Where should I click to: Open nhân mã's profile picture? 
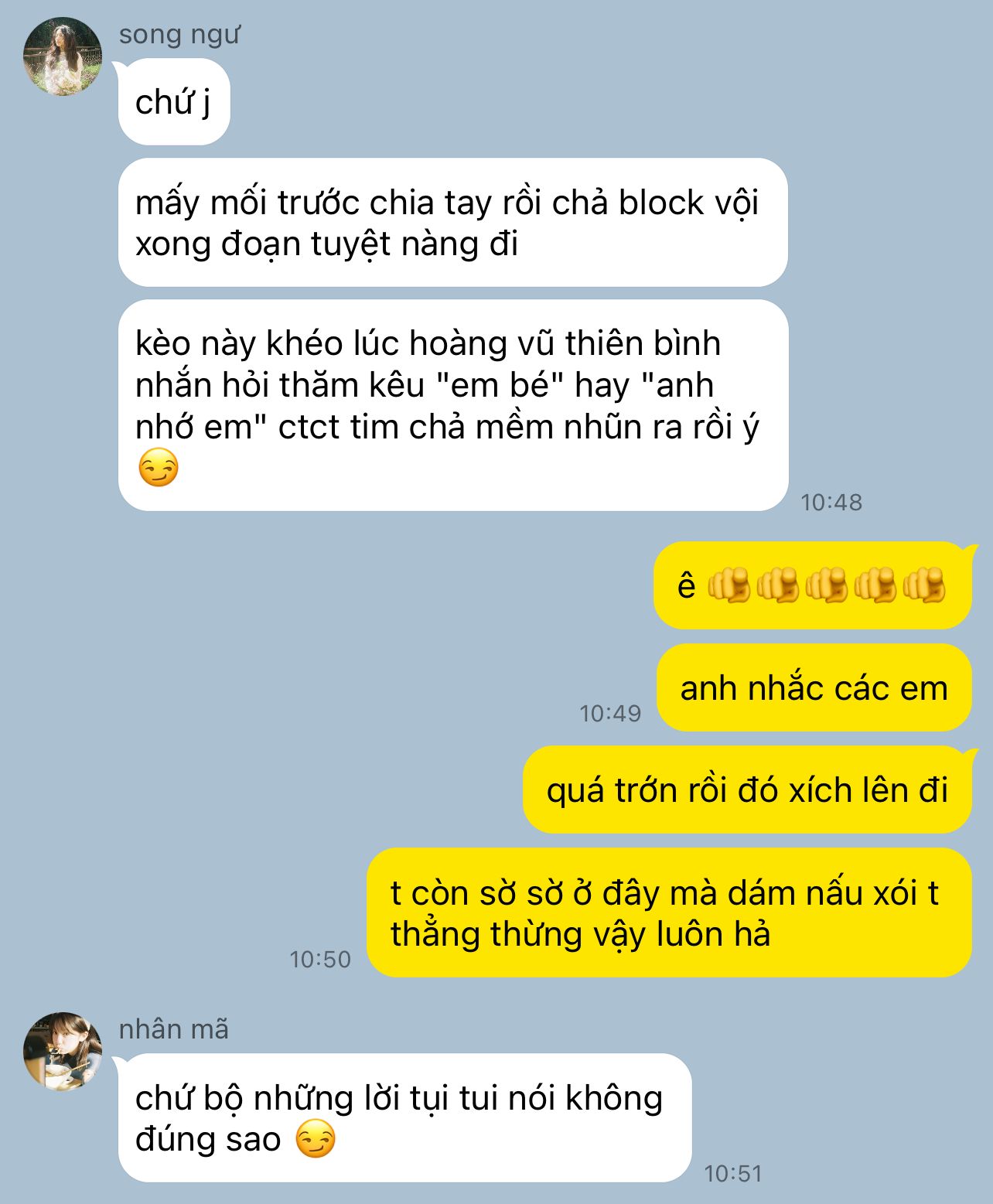[x=63, y=1051]
